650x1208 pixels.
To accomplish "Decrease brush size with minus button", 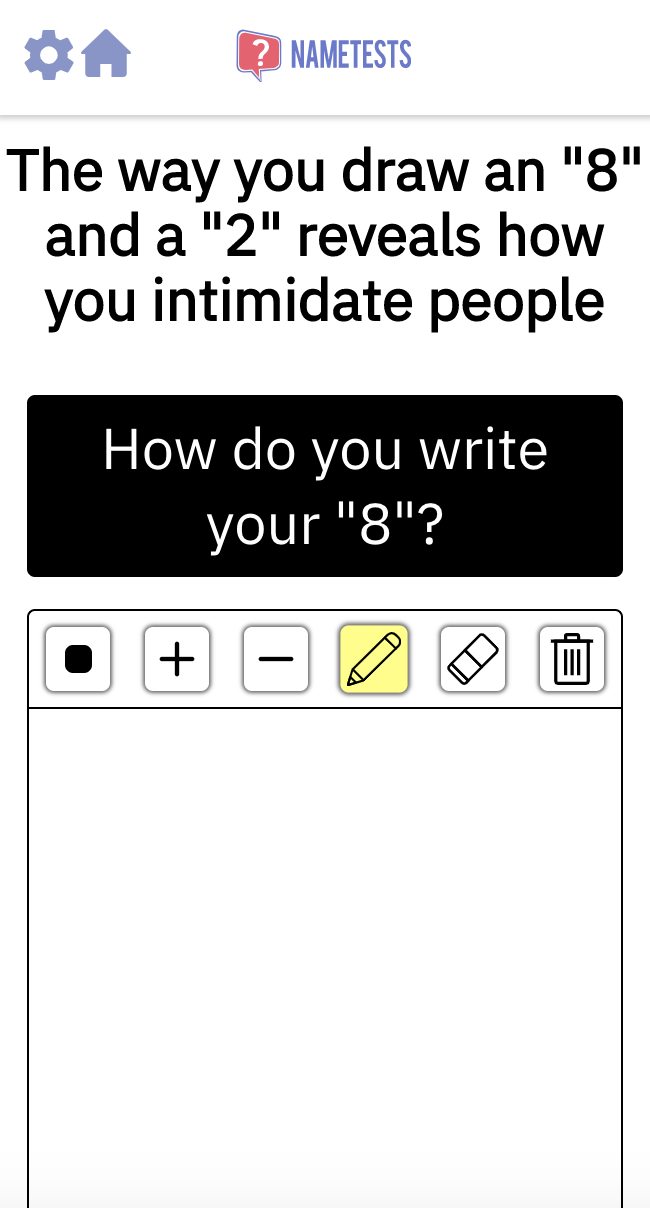I will 276,659.
